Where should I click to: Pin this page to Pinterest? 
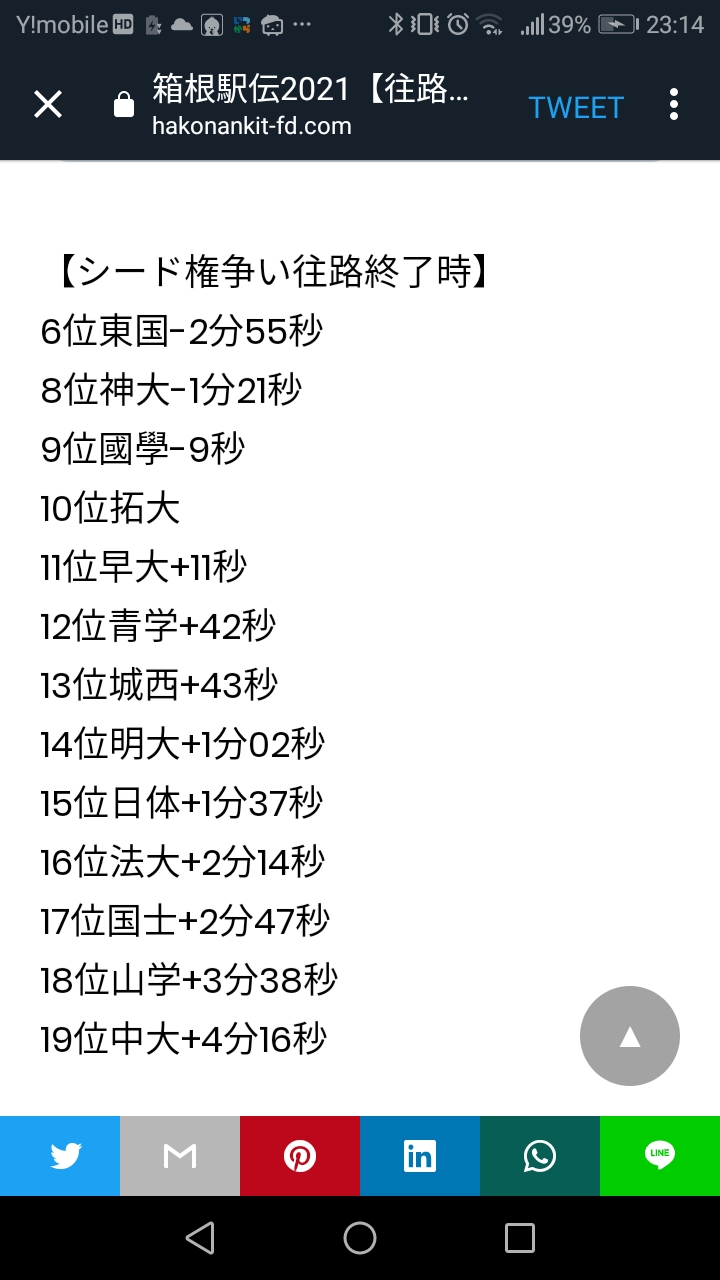pos(300,1156)
